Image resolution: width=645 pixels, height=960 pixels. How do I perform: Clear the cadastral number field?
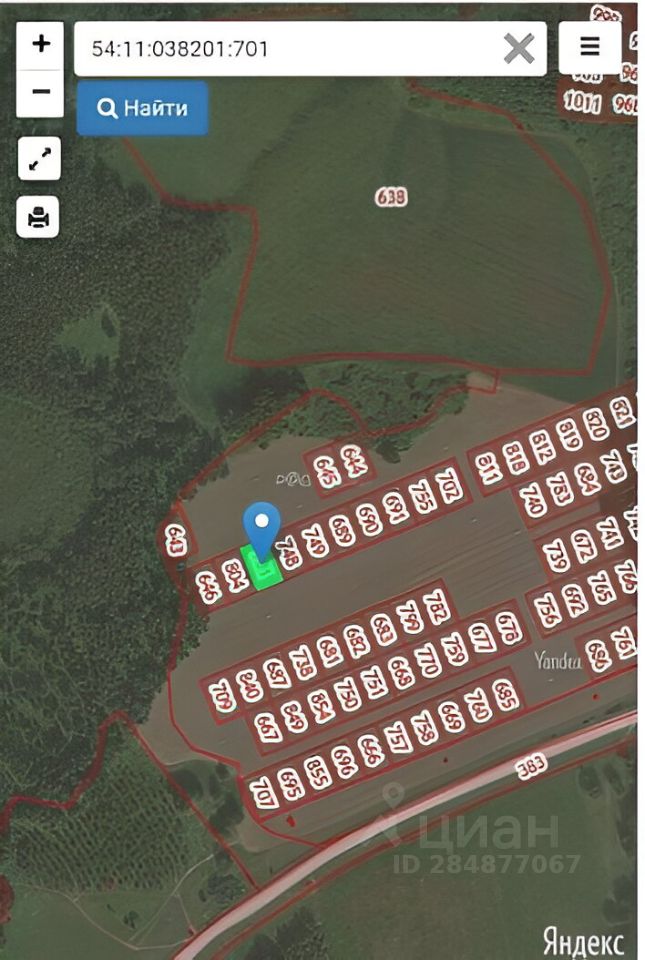click(518, 48)
